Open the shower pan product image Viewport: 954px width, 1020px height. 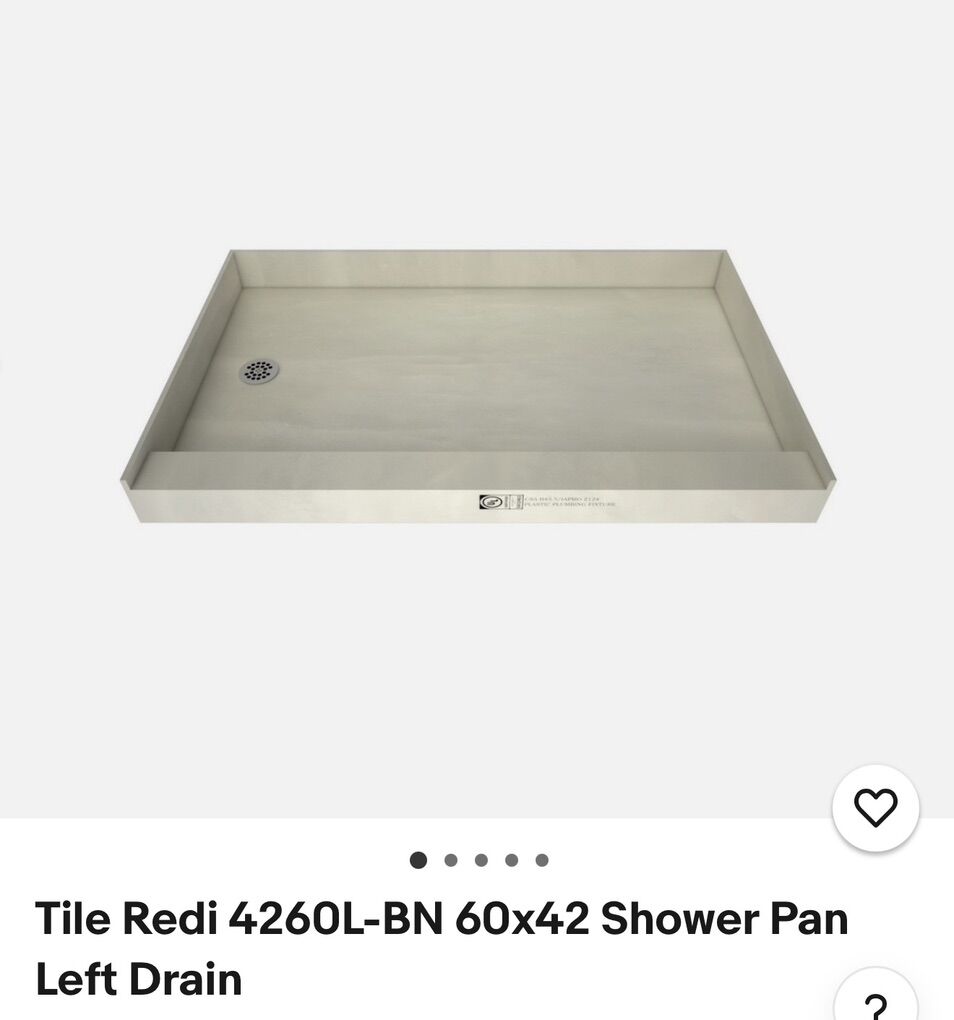pyautogui.click(x=477, y=385)
